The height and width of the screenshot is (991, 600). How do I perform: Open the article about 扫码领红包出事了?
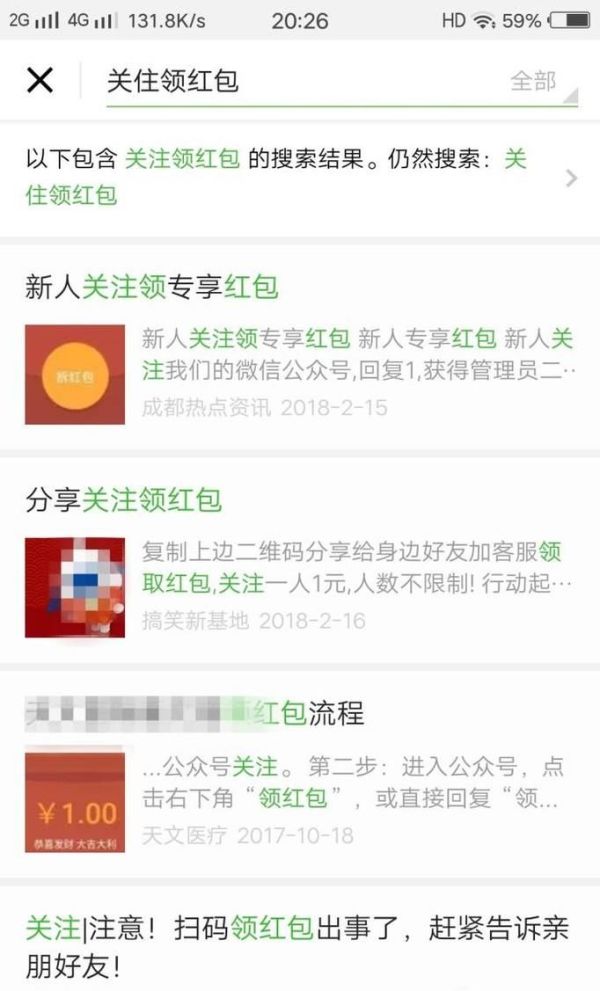(x=298, y=947)
